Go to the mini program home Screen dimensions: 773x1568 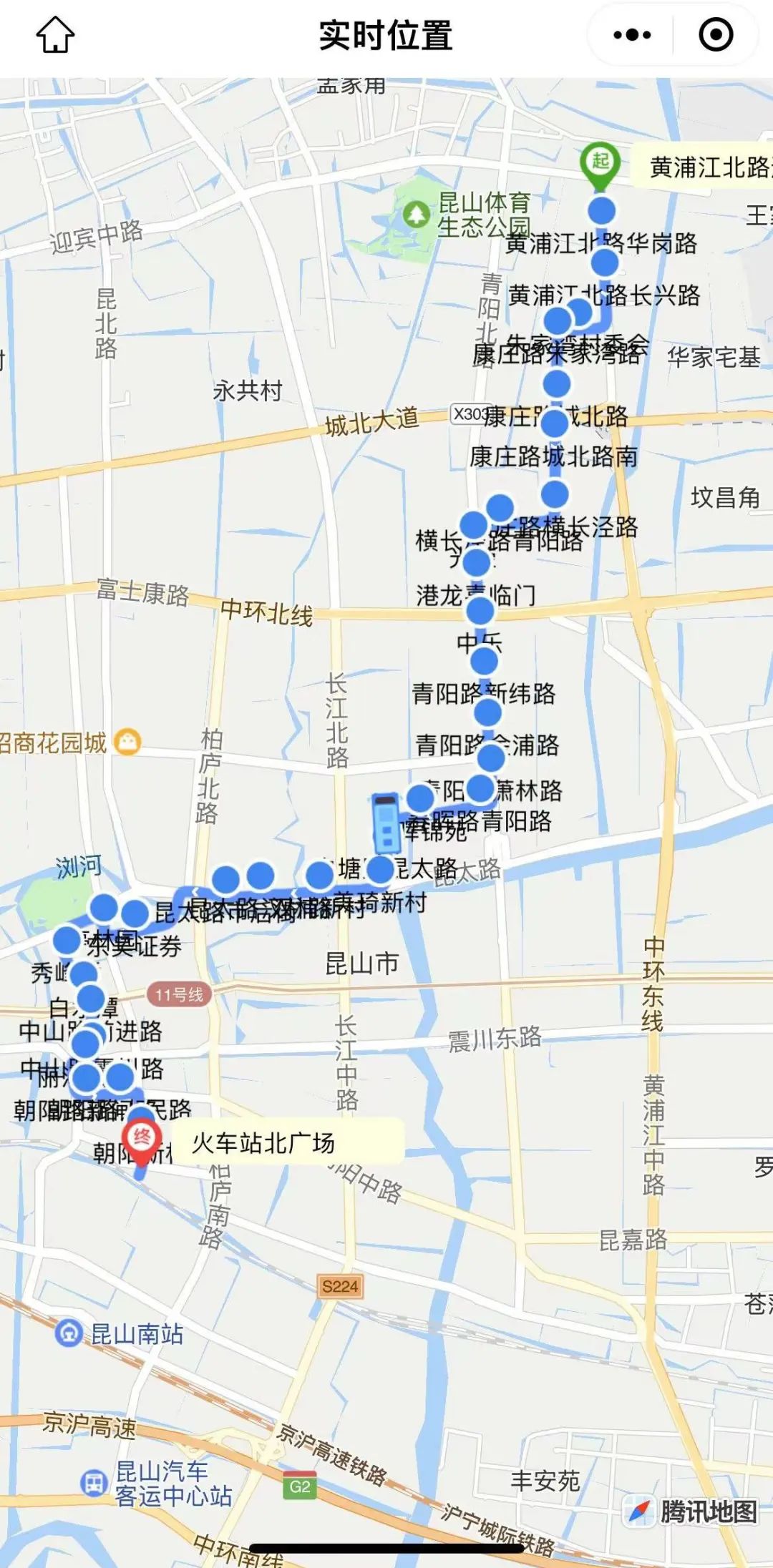pyautogui.click(x=55, y=35)
